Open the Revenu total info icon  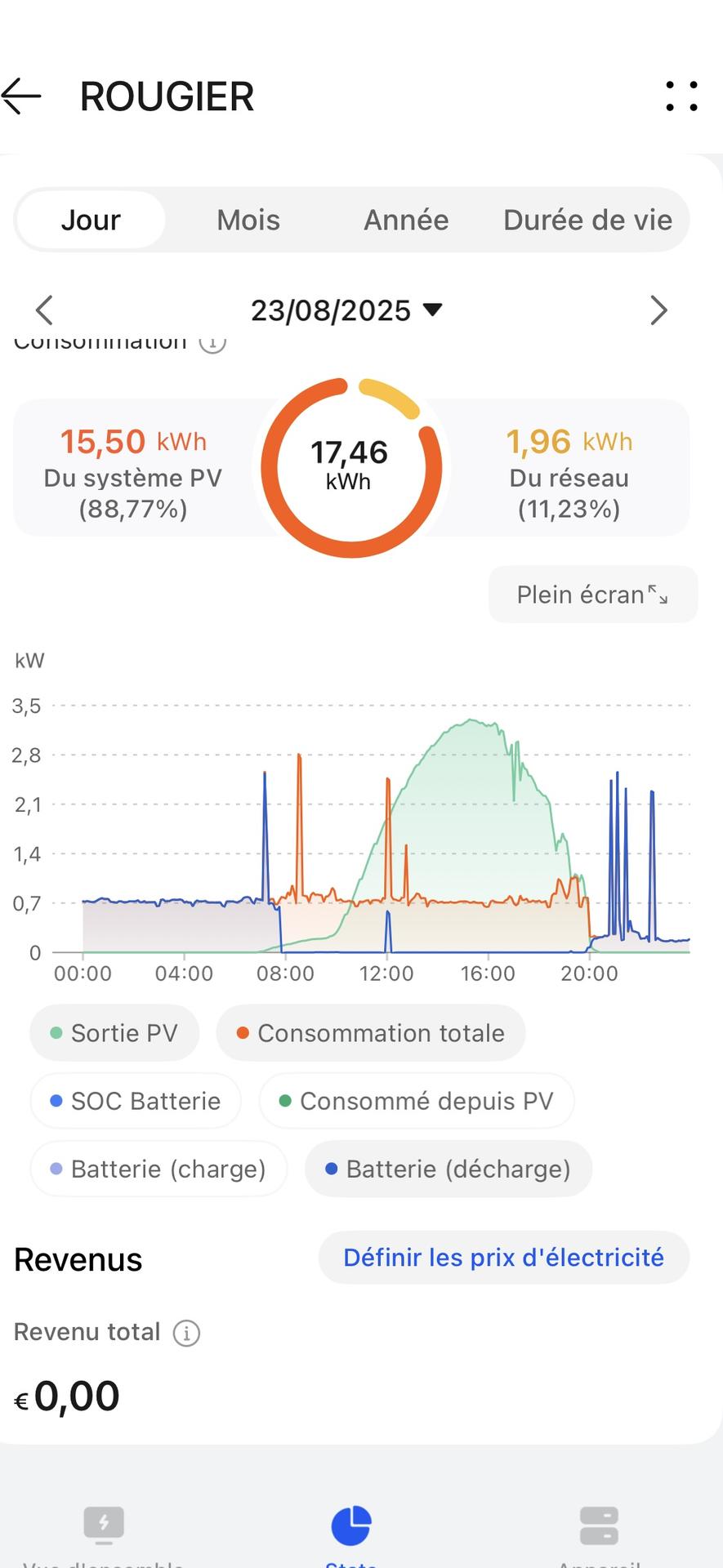[x=186, y=1333]
